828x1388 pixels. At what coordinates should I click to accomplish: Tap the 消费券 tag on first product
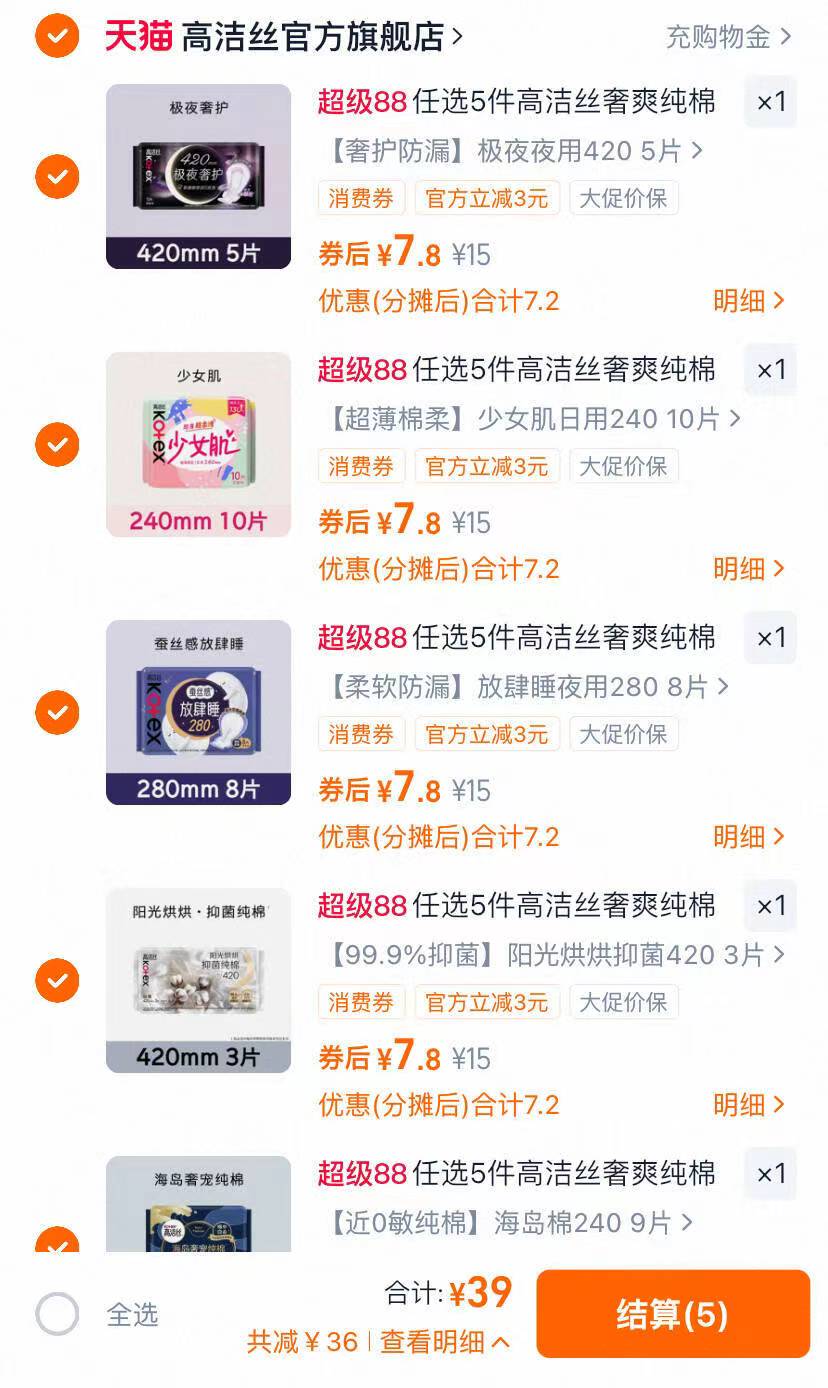click(361, 197)
